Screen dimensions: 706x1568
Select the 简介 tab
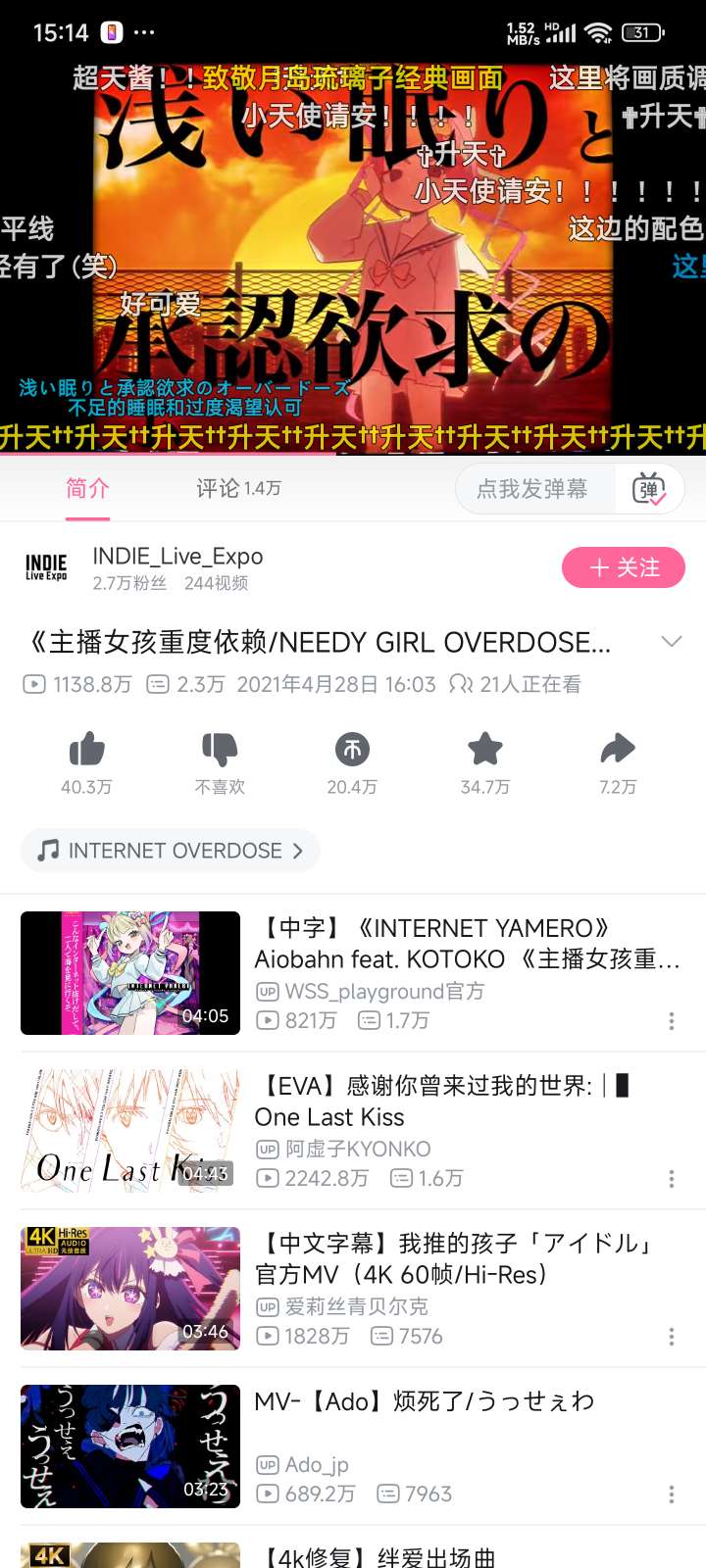[x=87, y=488]
